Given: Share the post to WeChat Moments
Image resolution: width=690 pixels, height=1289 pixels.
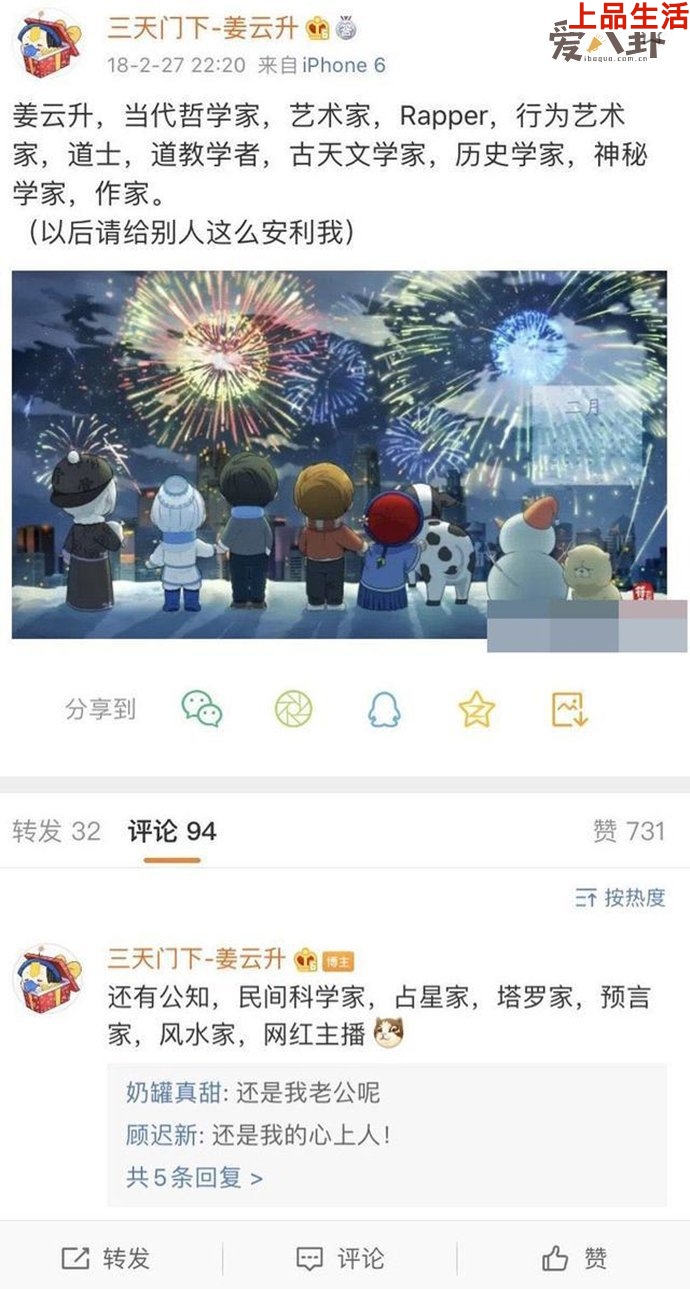Looking at the screenshot, I should point(293,709).
